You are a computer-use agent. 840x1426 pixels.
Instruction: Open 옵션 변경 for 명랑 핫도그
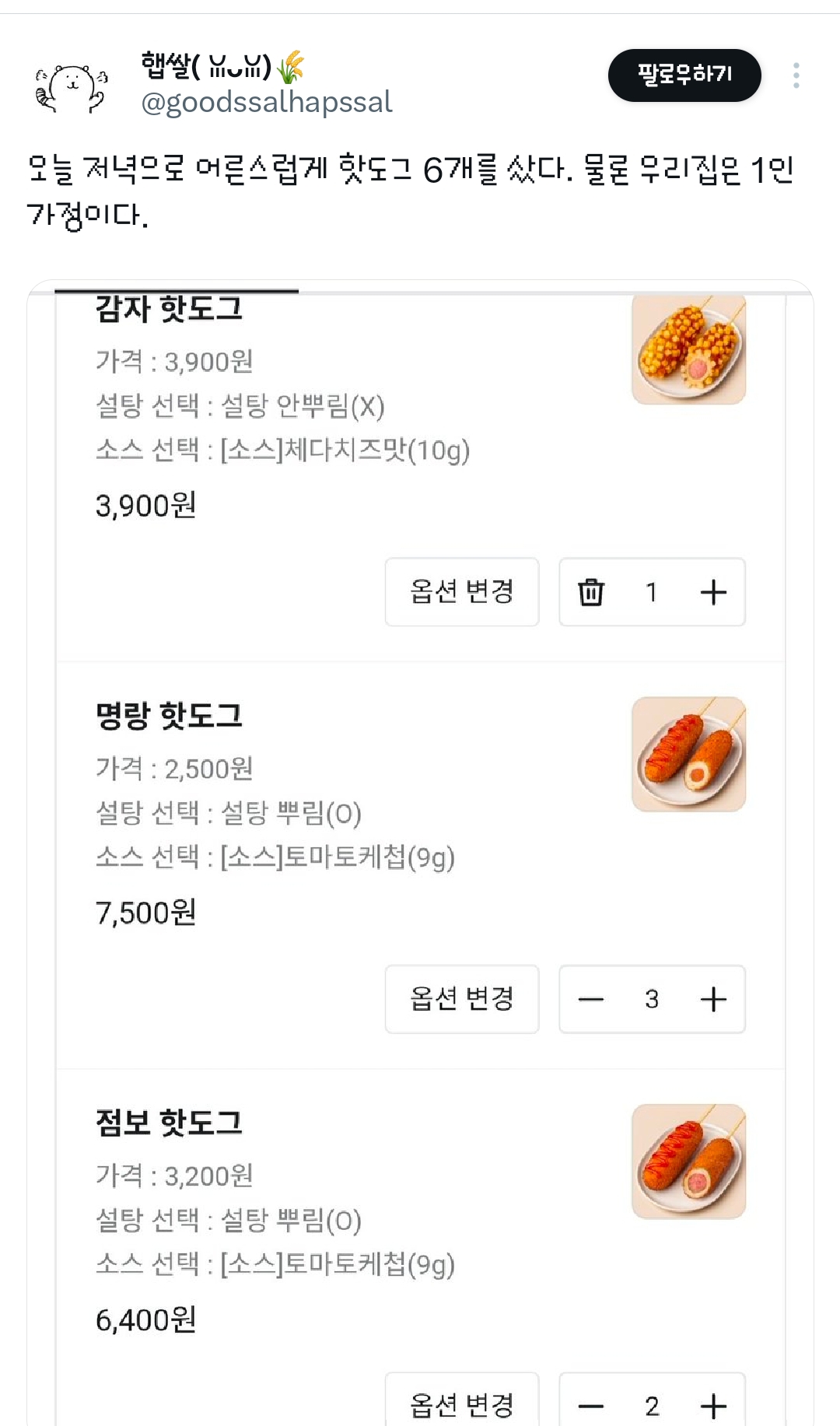[461, 1000]
